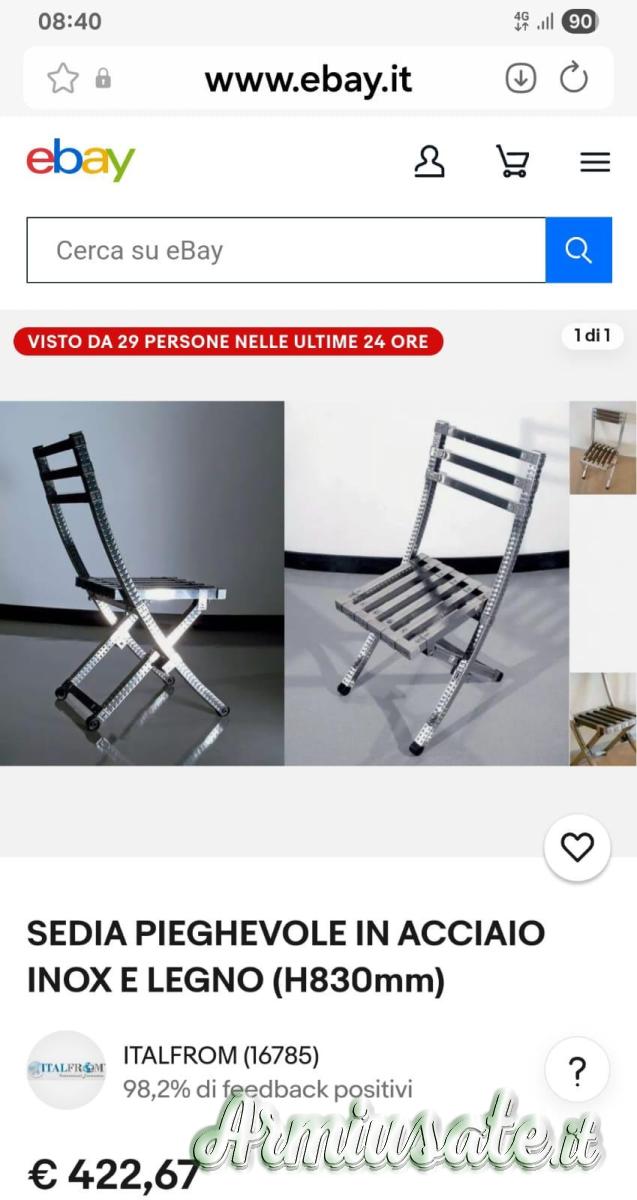Open the browser downloads icon

[520, 78]
